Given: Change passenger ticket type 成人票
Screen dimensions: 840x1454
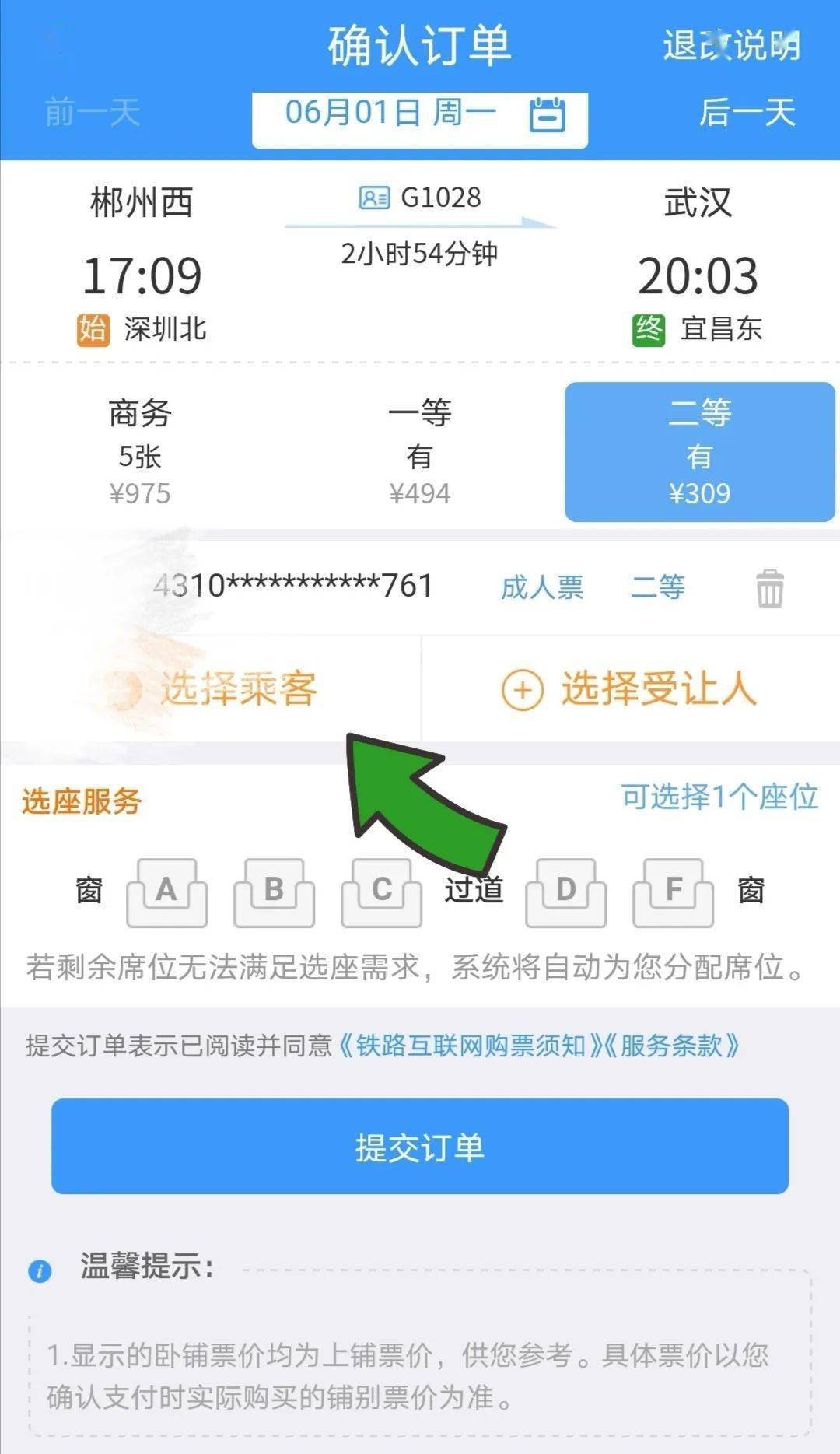Looking at the screenshot, I should click(x=542, y=587).
